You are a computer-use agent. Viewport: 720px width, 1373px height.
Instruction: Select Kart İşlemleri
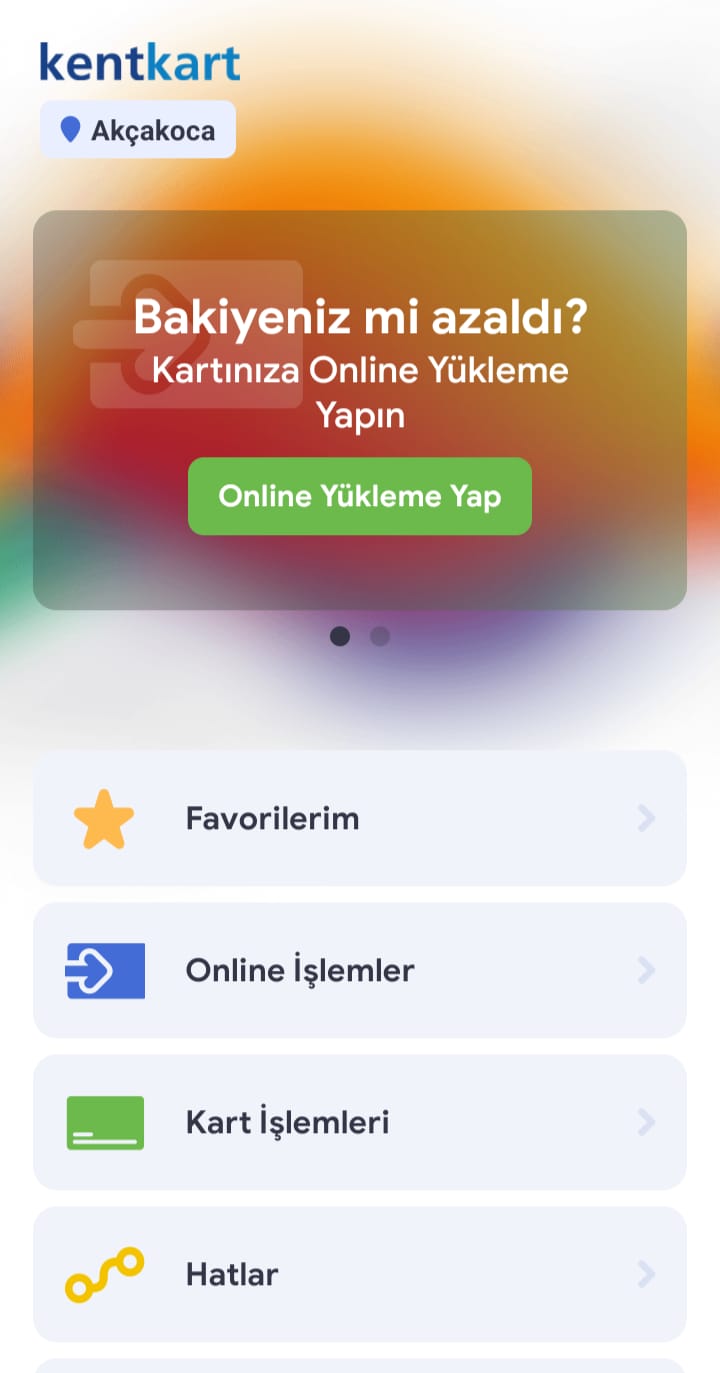pos(360,1122)
